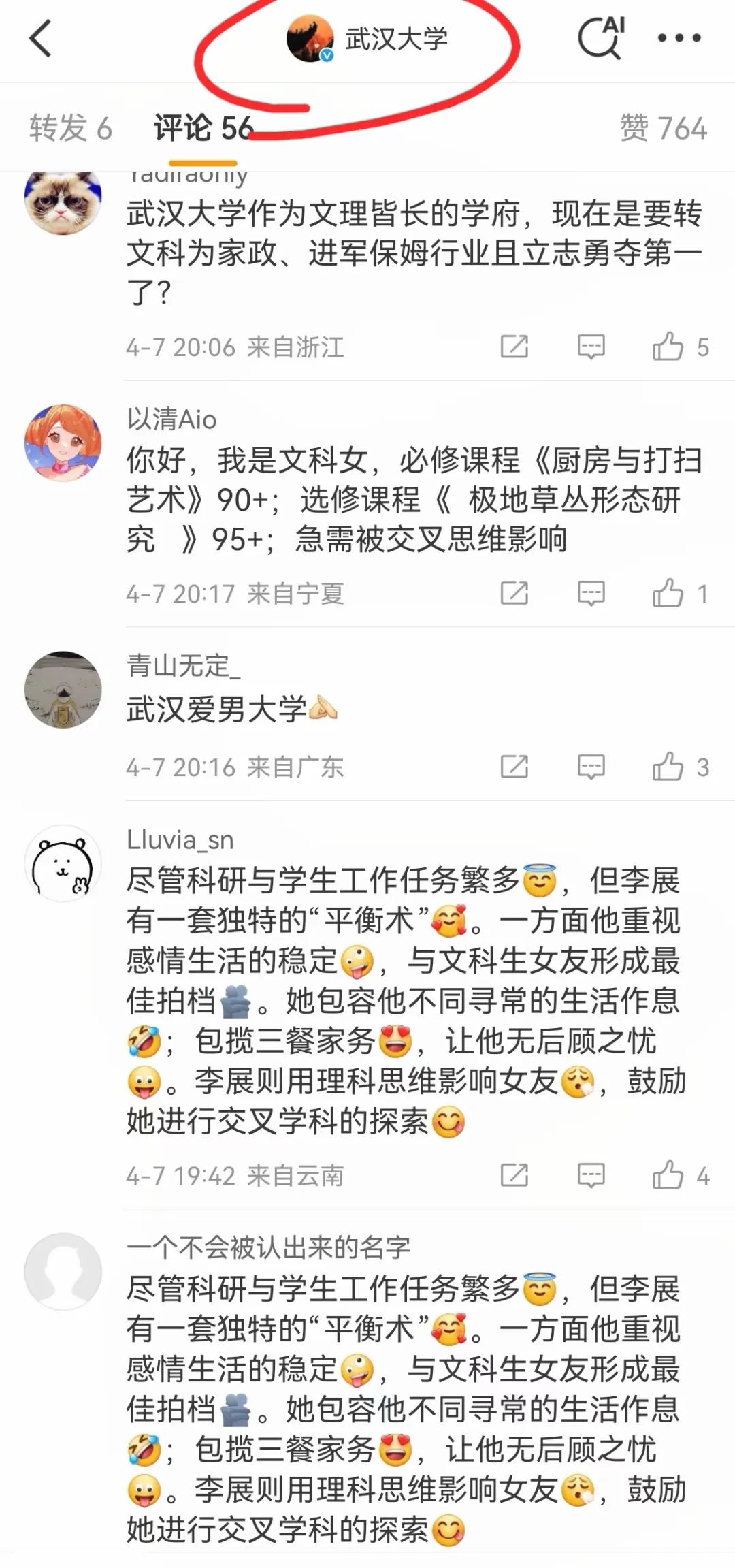Like 以清Aio's comment
Image resolution: width=735 pixels, height=1568 pixels.
[x=668, y=593]
